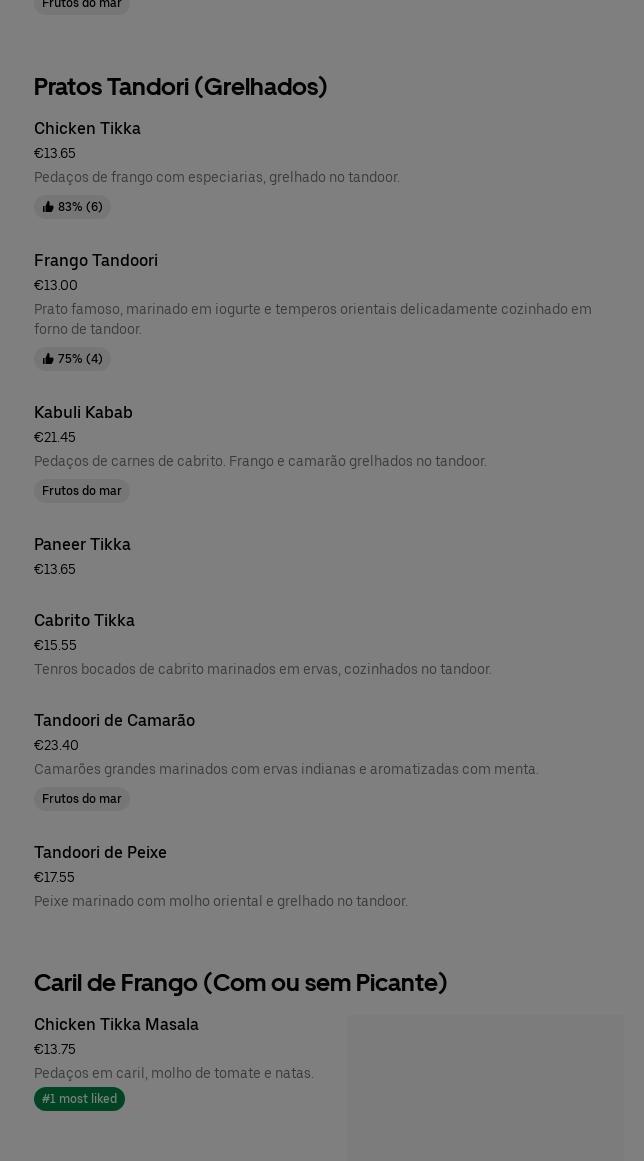
Task: Tap Tandoori de Camarão dish
Action: tap(114, 721)
